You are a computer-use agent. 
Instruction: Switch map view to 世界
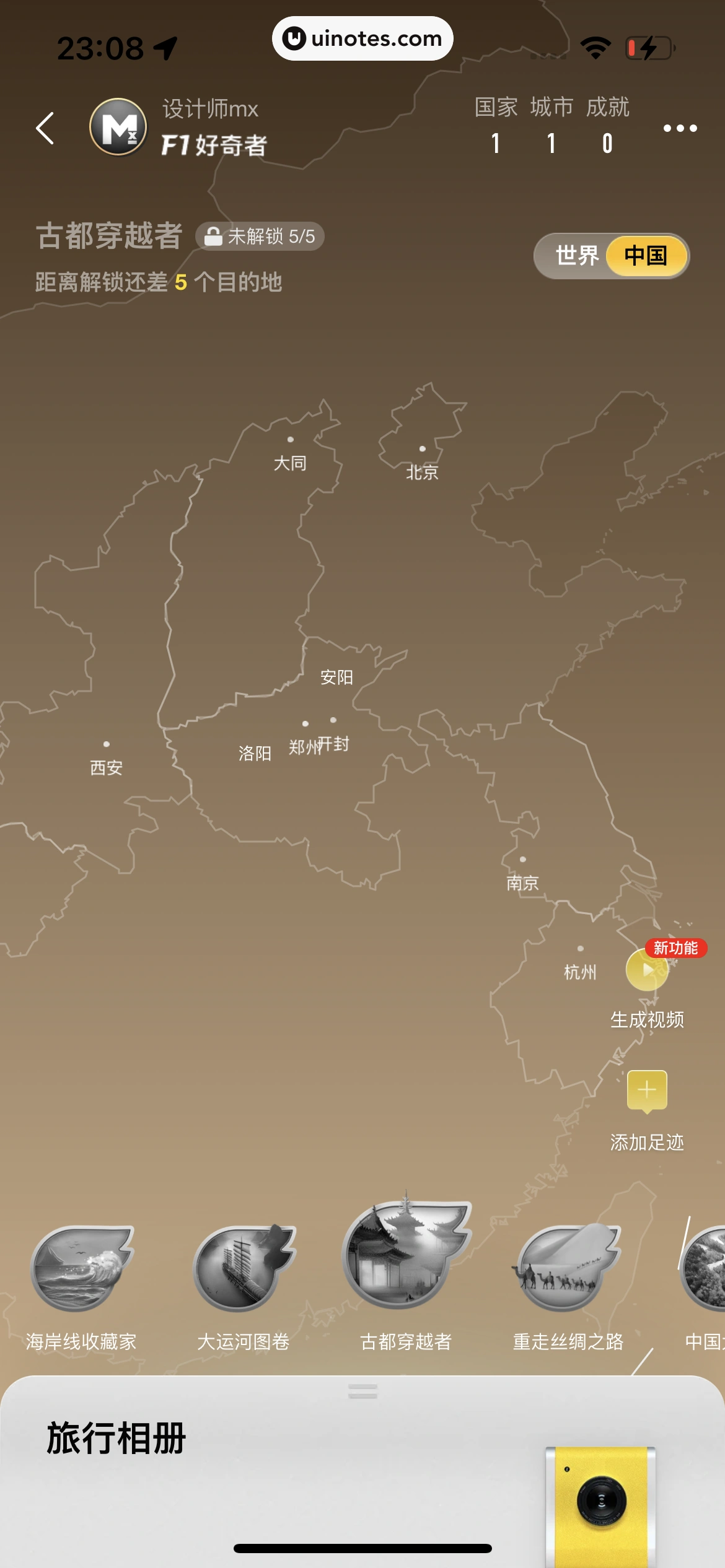tap(576, 256)
